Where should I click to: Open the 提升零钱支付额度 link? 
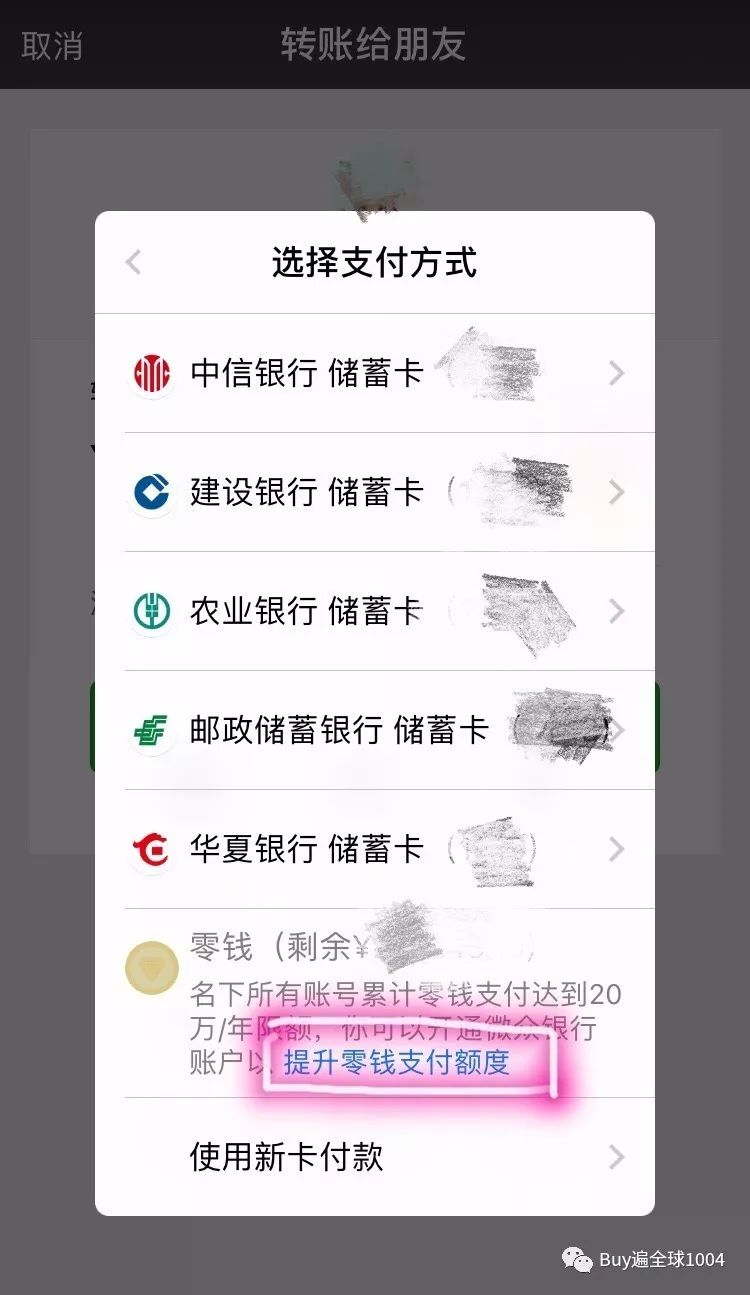tap(397, 1062)
